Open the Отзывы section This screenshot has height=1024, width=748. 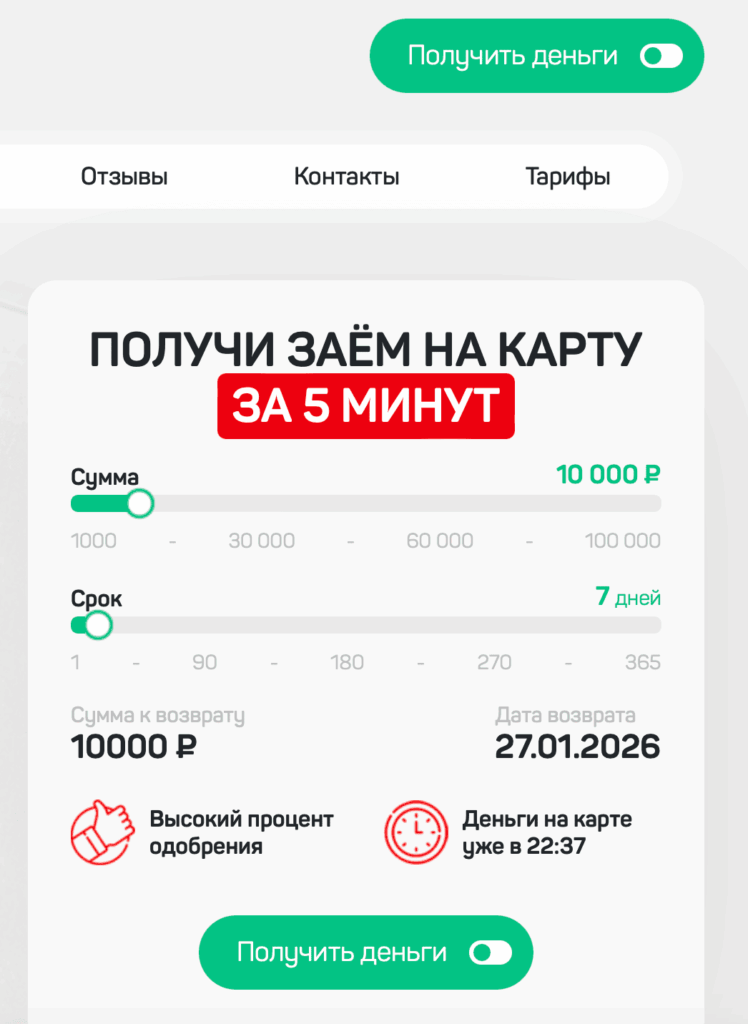coord(124,177)
